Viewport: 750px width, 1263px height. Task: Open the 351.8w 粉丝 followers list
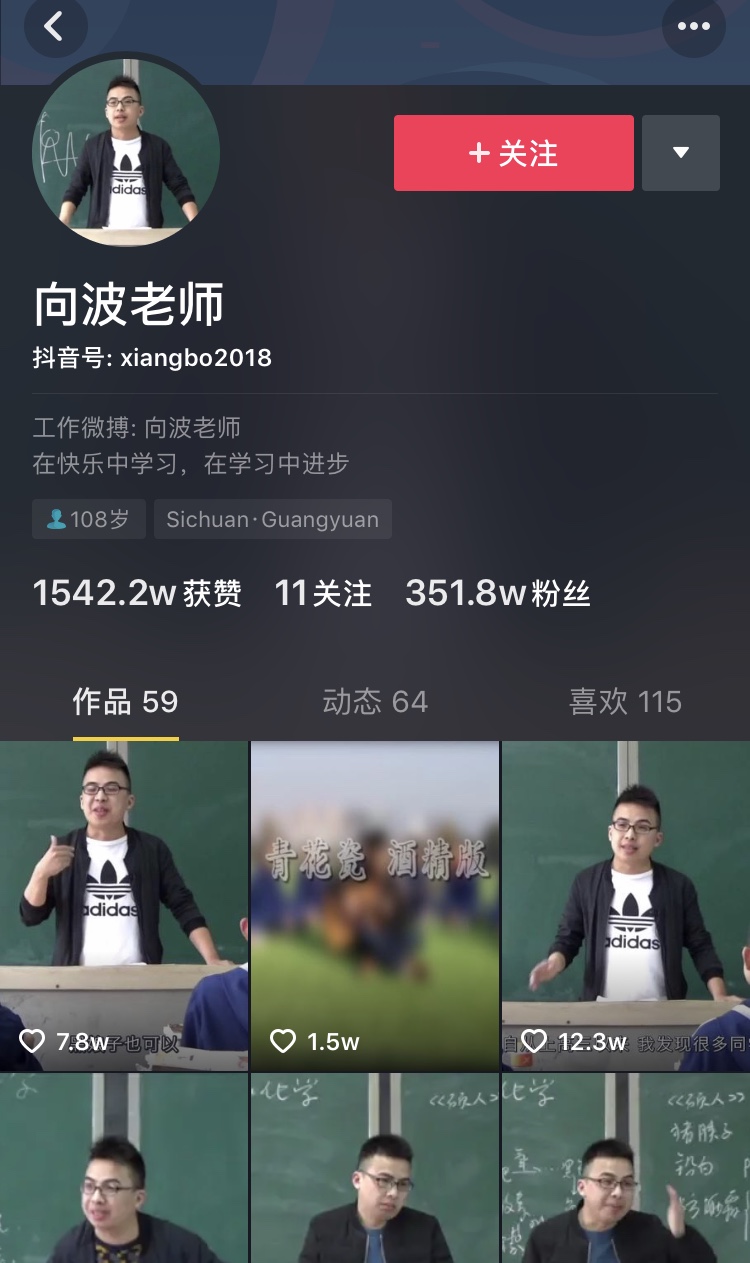pos(497,593)
